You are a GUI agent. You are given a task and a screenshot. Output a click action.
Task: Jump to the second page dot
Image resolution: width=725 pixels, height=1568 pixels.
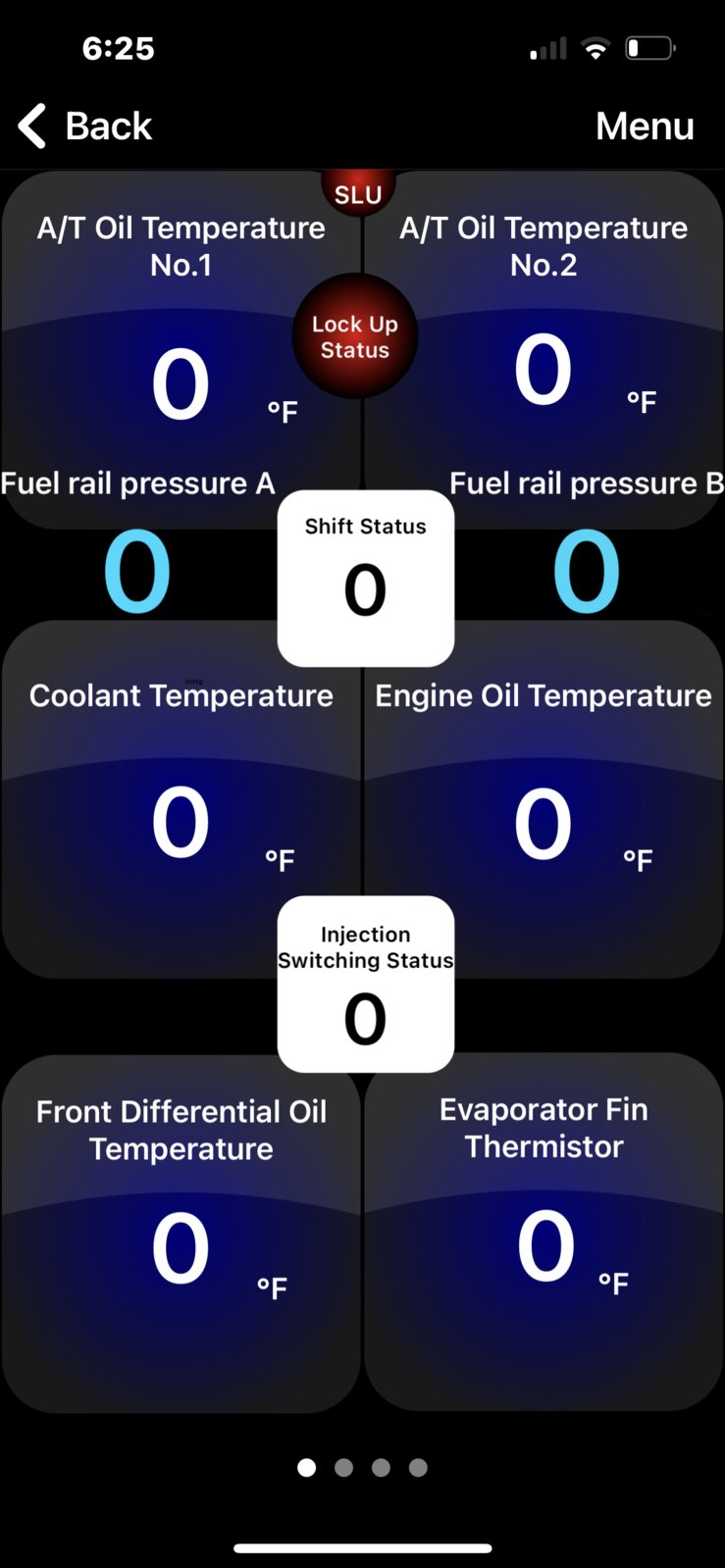click(343, 1467)
